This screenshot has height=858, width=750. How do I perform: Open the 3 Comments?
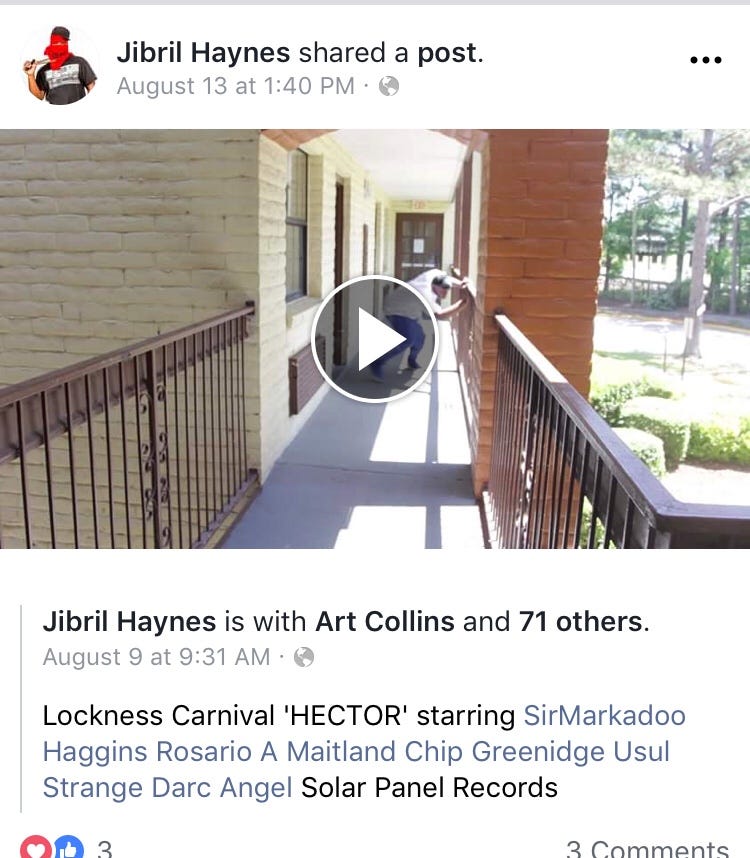(x=647, y=848)
